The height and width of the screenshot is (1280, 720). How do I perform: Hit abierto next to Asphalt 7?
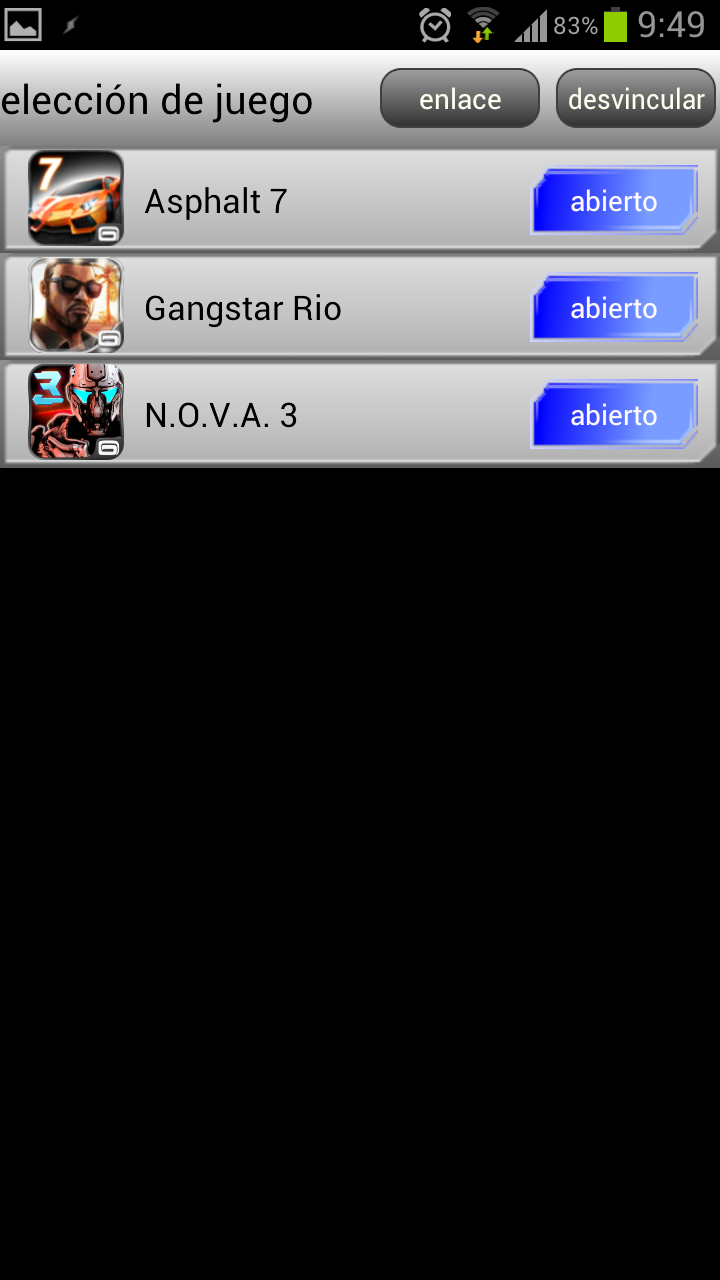(614, 201)
